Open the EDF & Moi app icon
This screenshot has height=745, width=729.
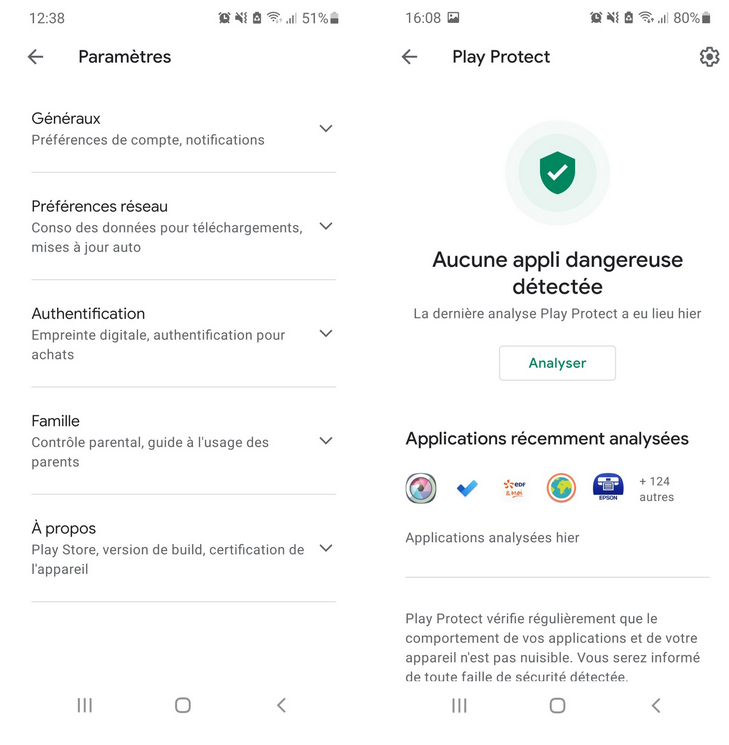coord(514,487)
